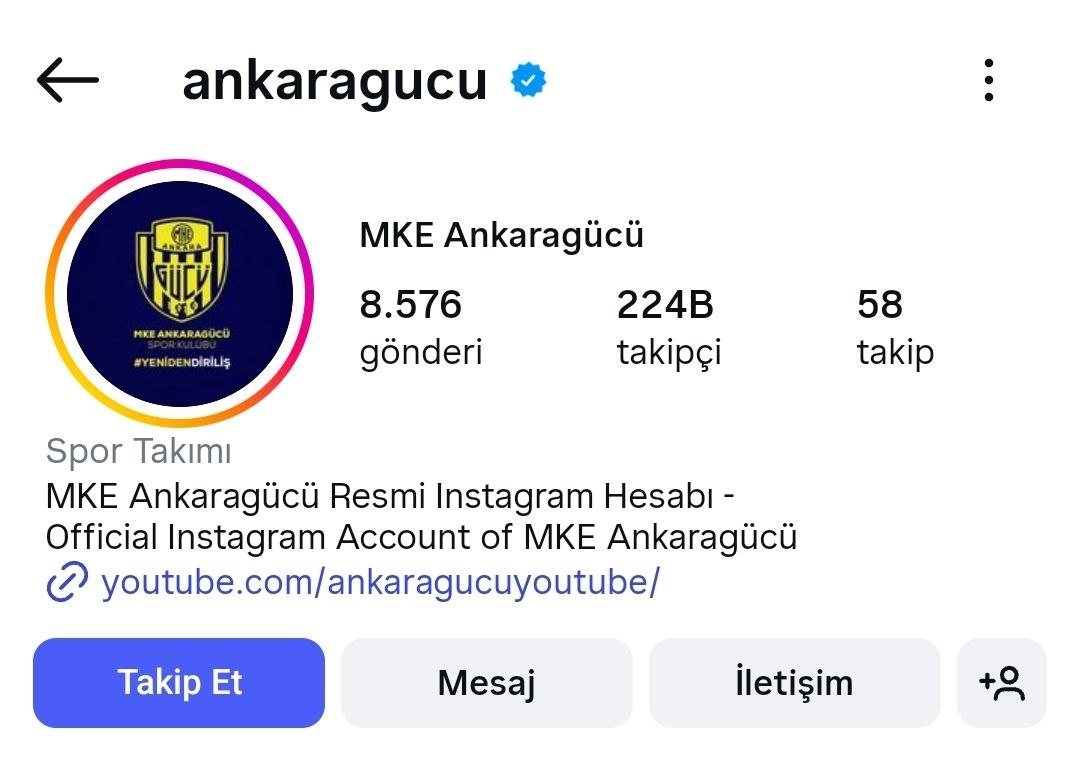Open the youtube.com/ankaragucuyoutube link
Image resolution: width=1080 pixels, height=761 pixels.
(380, 582)
